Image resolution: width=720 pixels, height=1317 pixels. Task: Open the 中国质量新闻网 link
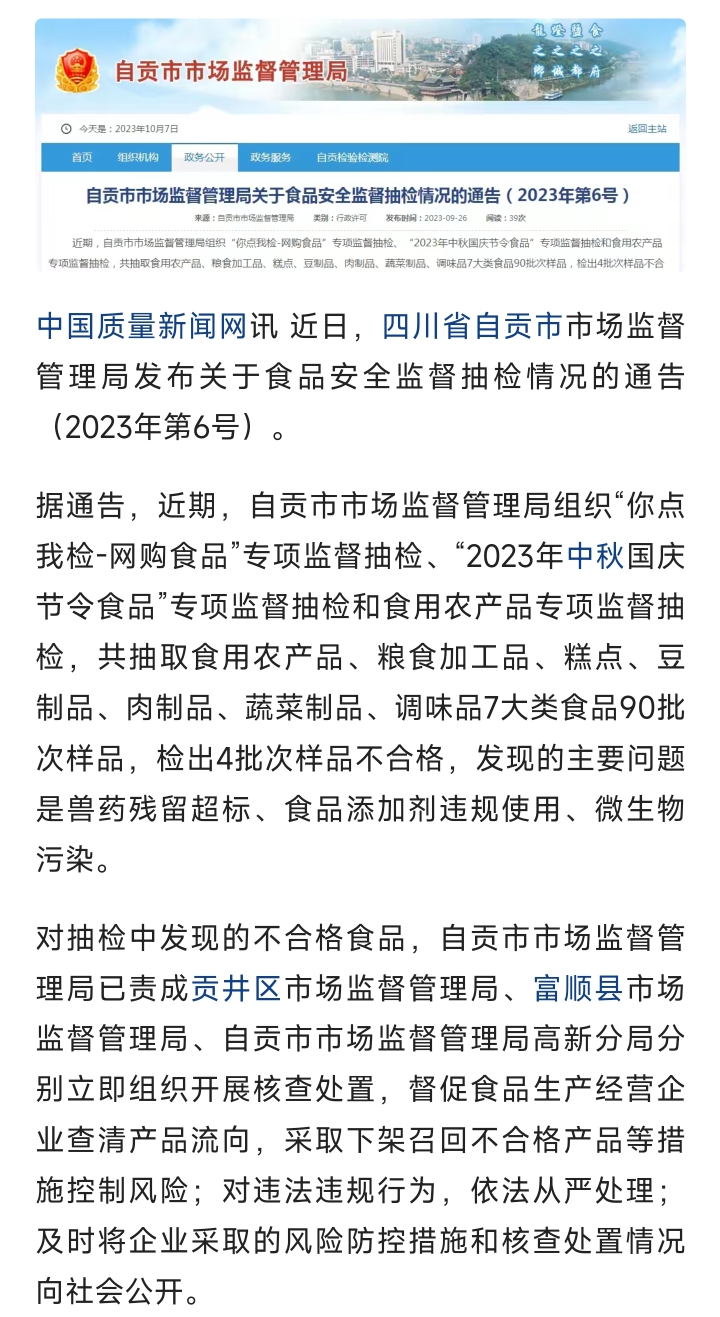(141, 327)
